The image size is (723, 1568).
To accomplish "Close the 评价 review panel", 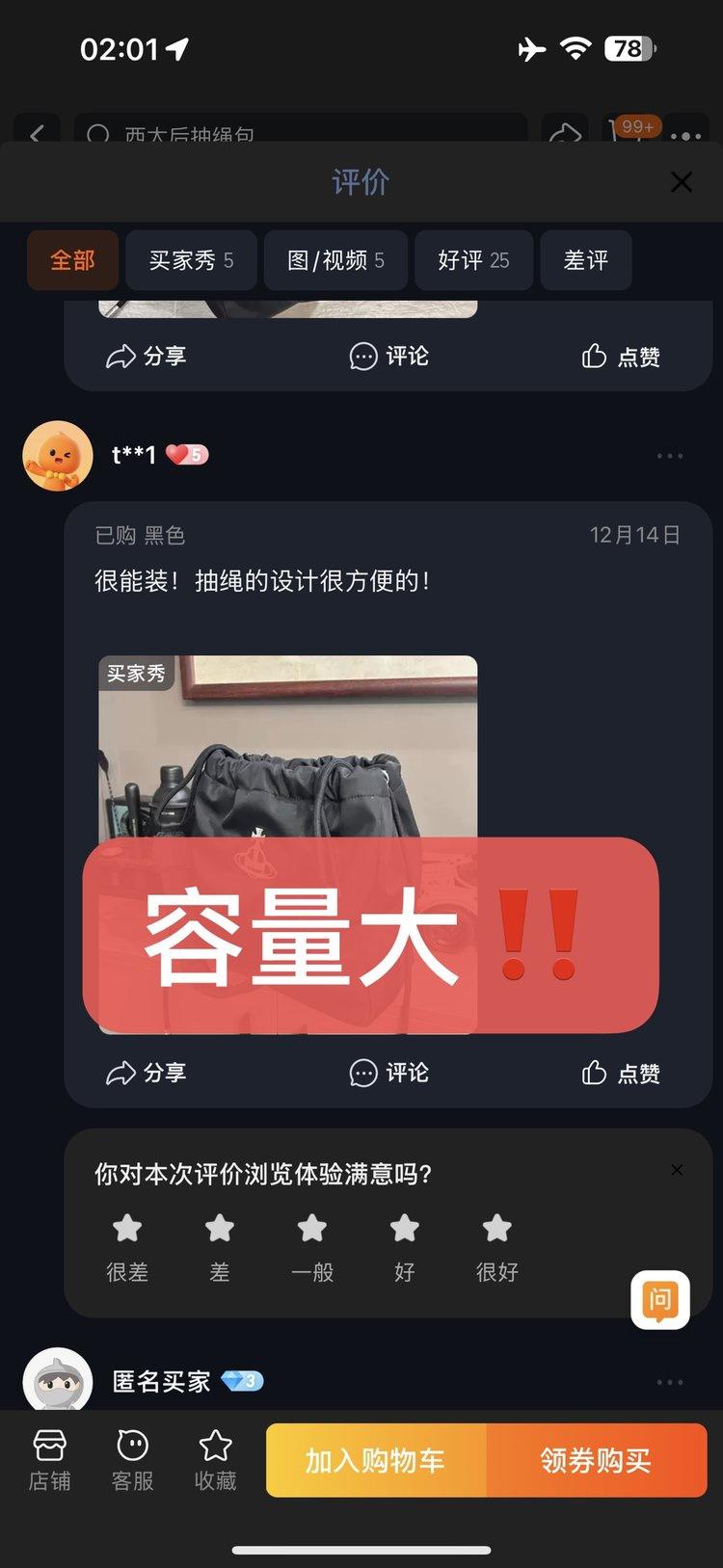I will tap(681, 182).
